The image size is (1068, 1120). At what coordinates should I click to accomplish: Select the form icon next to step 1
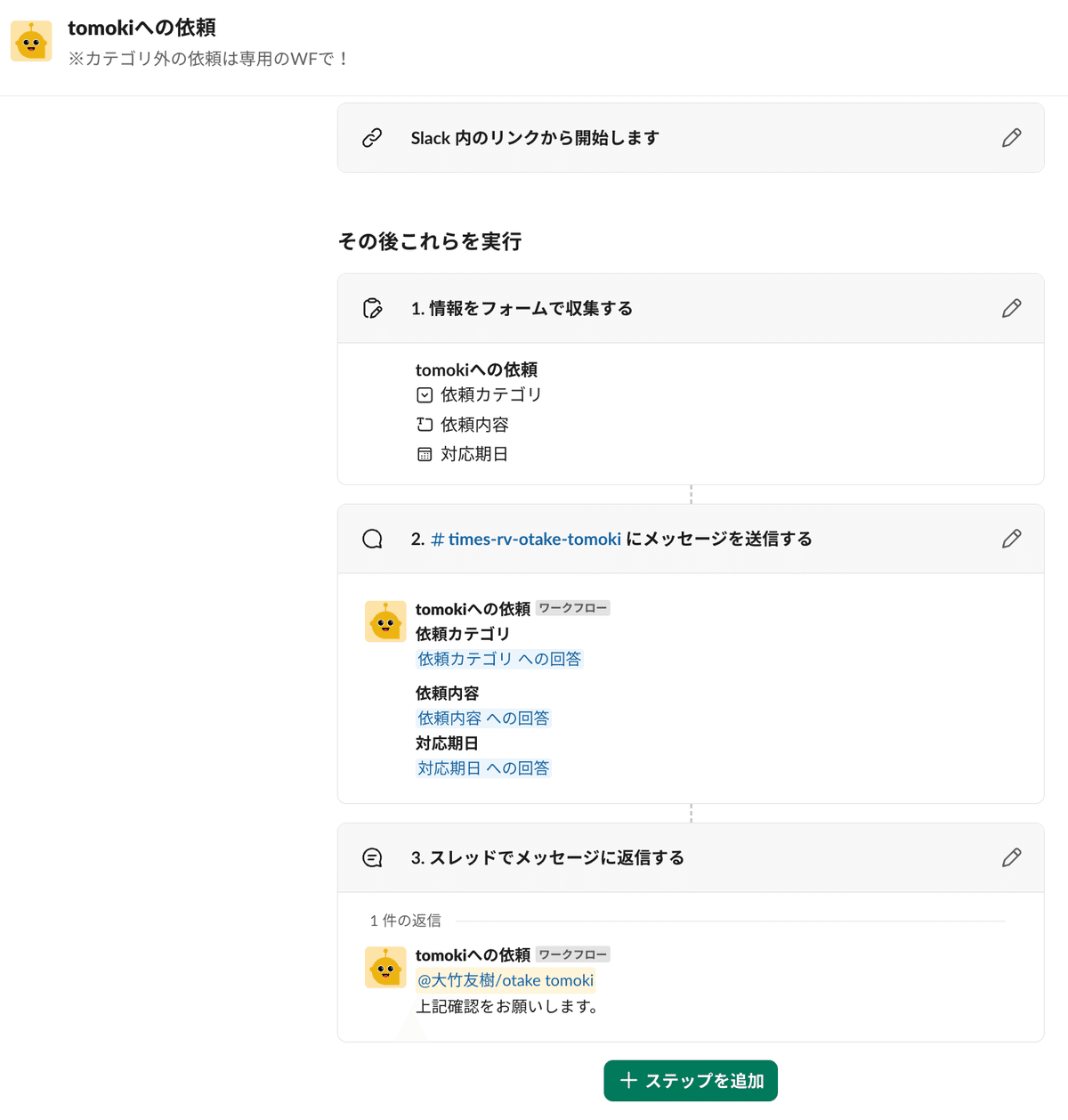click(x=373, y=308)
